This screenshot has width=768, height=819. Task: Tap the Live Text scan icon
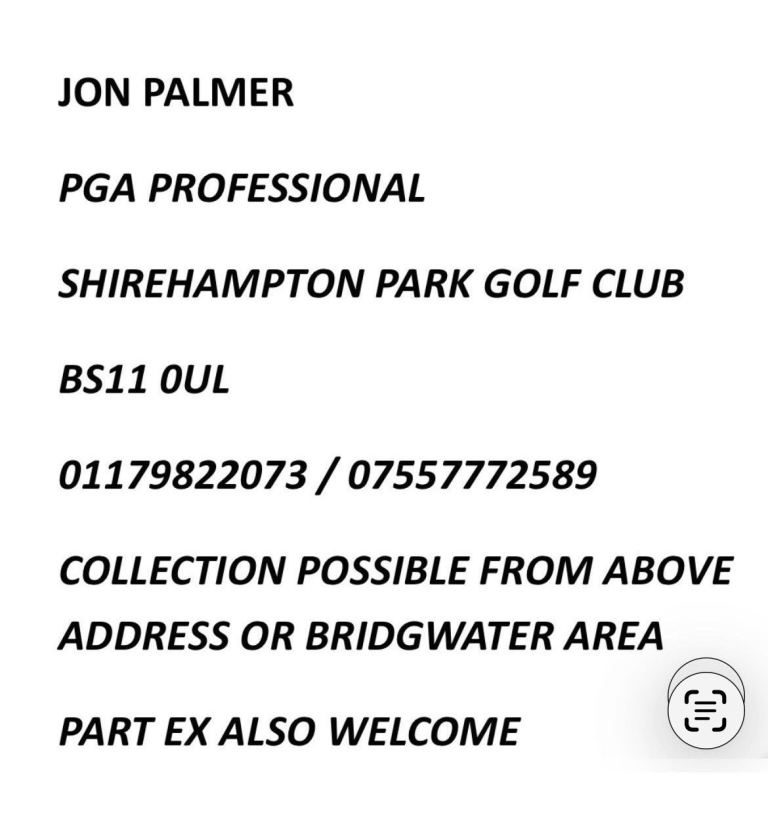(x=706, y=711)
